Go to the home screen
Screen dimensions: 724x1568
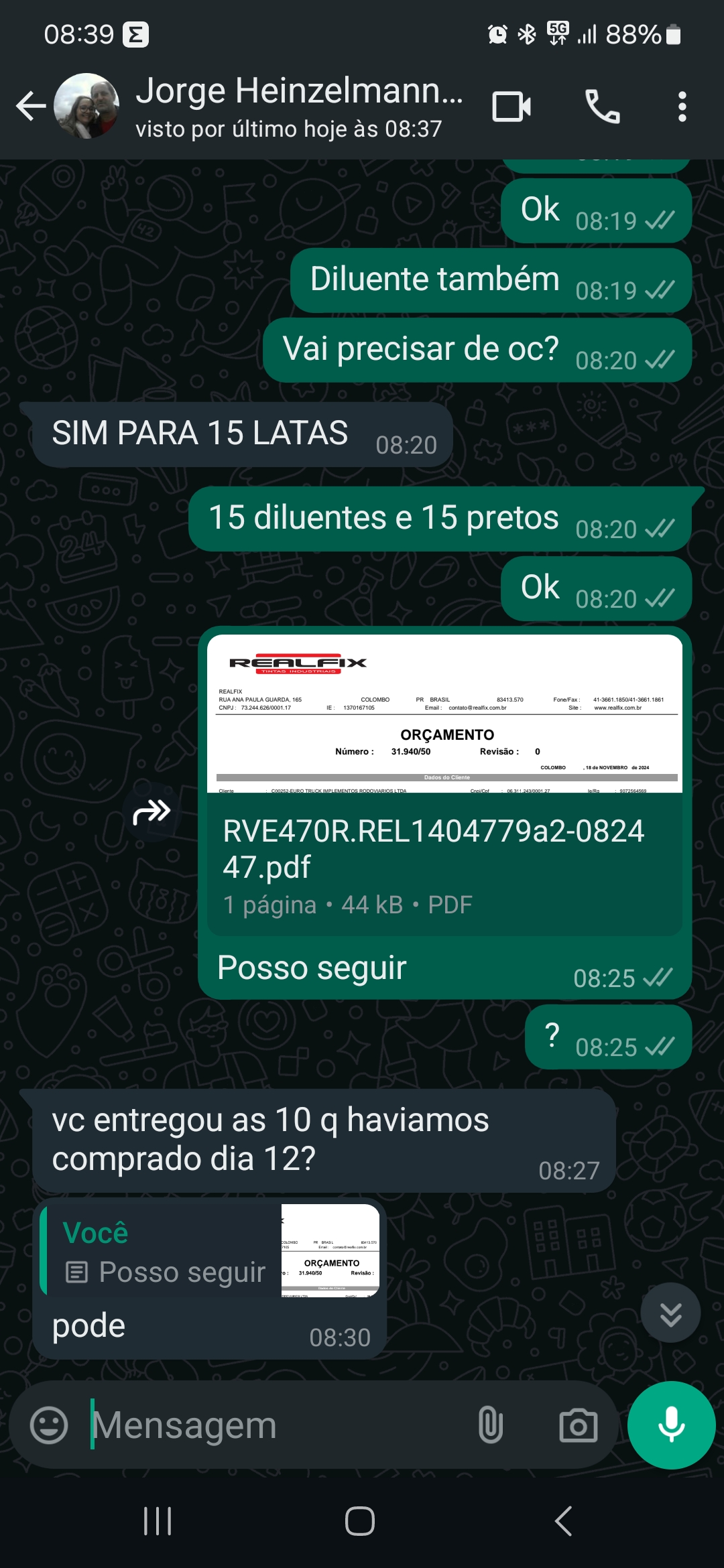pyautogui.click(x=360, y=1520)
